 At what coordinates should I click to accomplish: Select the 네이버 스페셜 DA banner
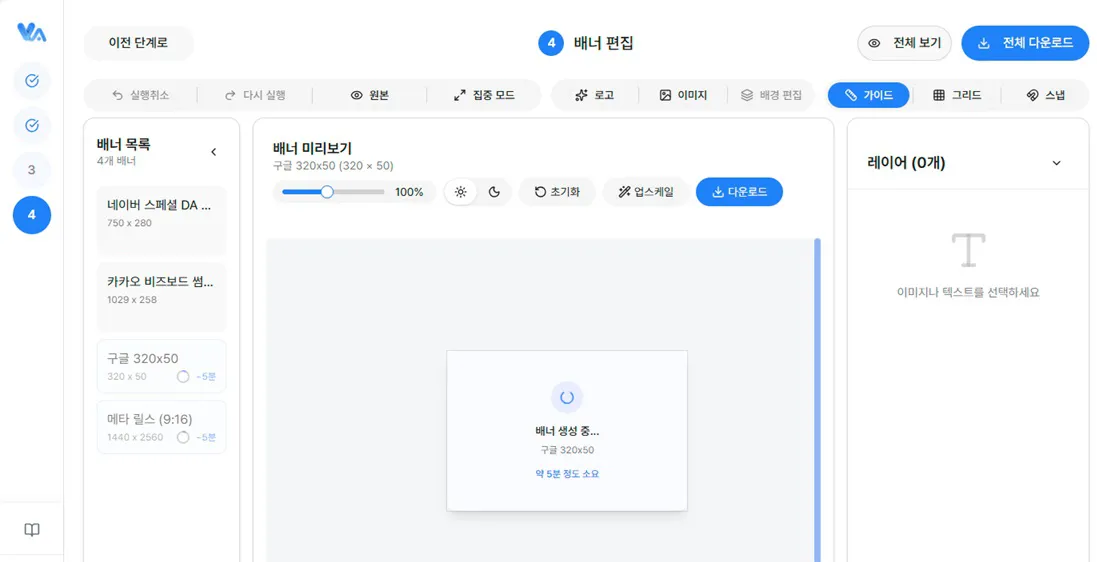[161, 212]
